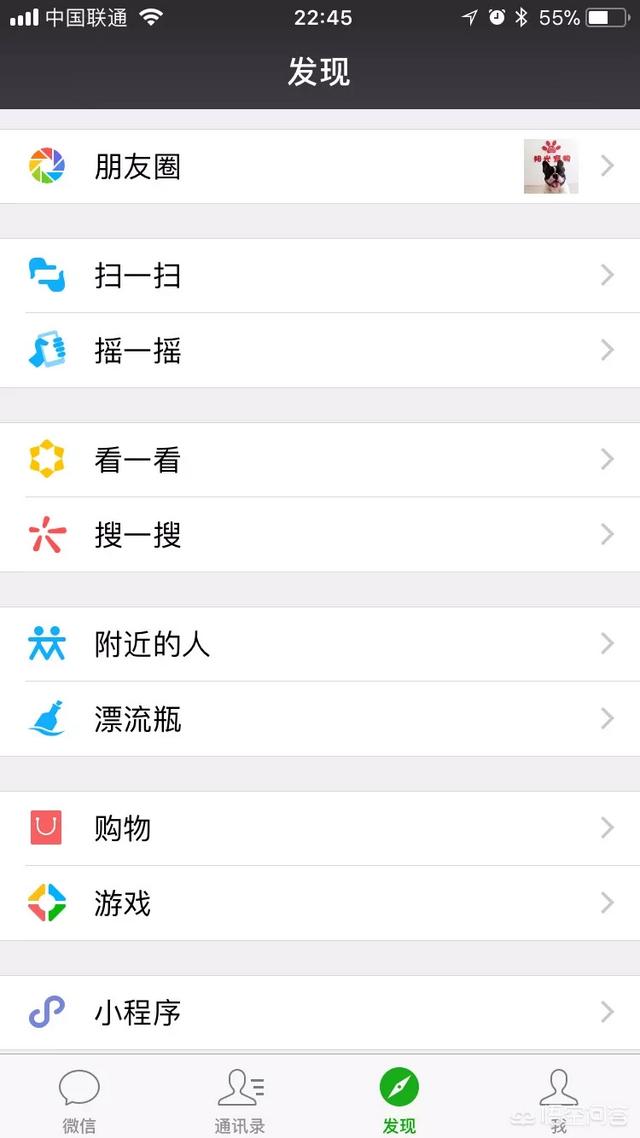
Task: Switch to the 微信 chats tab
Action: point(79,1098)
